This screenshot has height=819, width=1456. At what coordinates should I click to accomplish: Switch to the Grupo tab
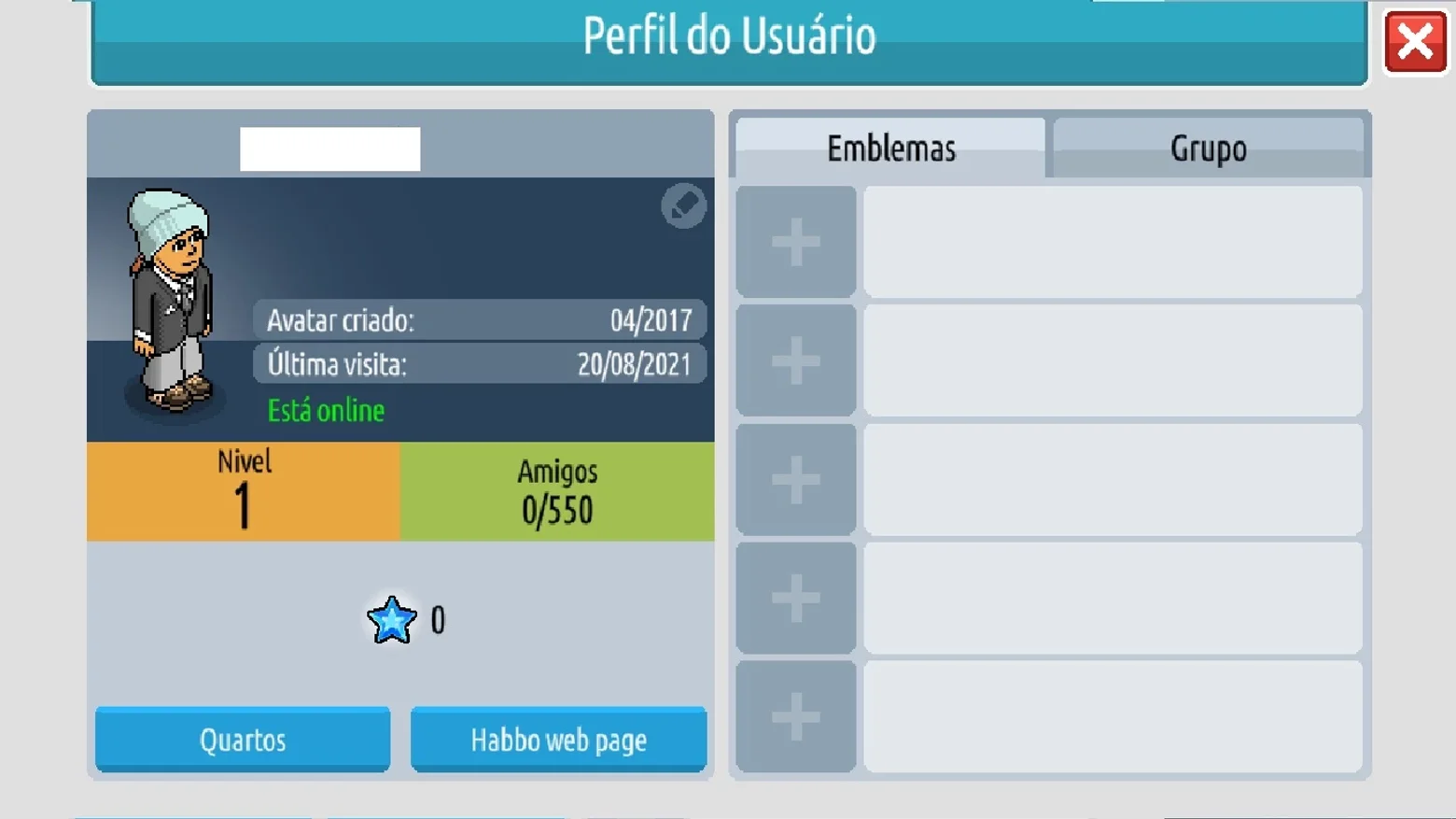(x=1208, y=148)
